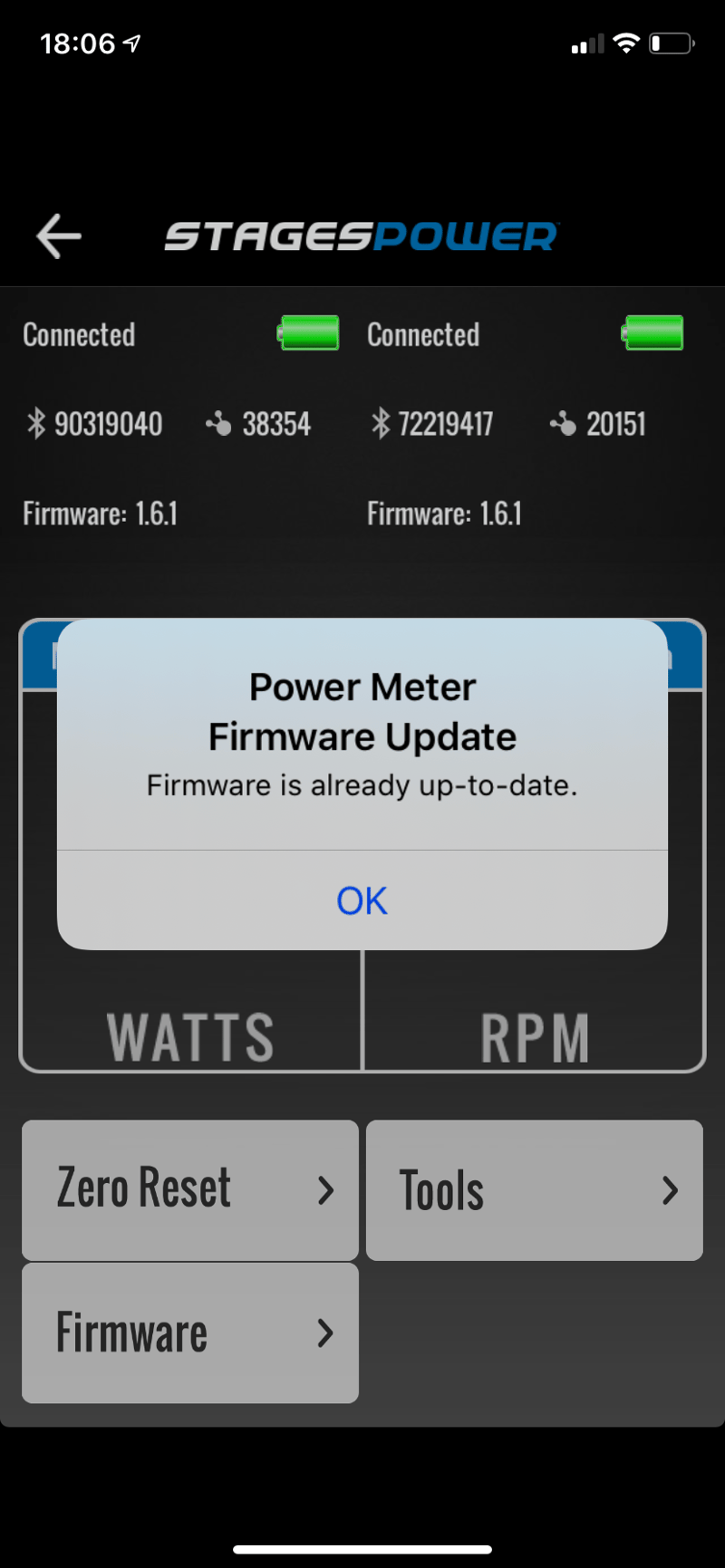Open the Tools menu

[535, 1188]
